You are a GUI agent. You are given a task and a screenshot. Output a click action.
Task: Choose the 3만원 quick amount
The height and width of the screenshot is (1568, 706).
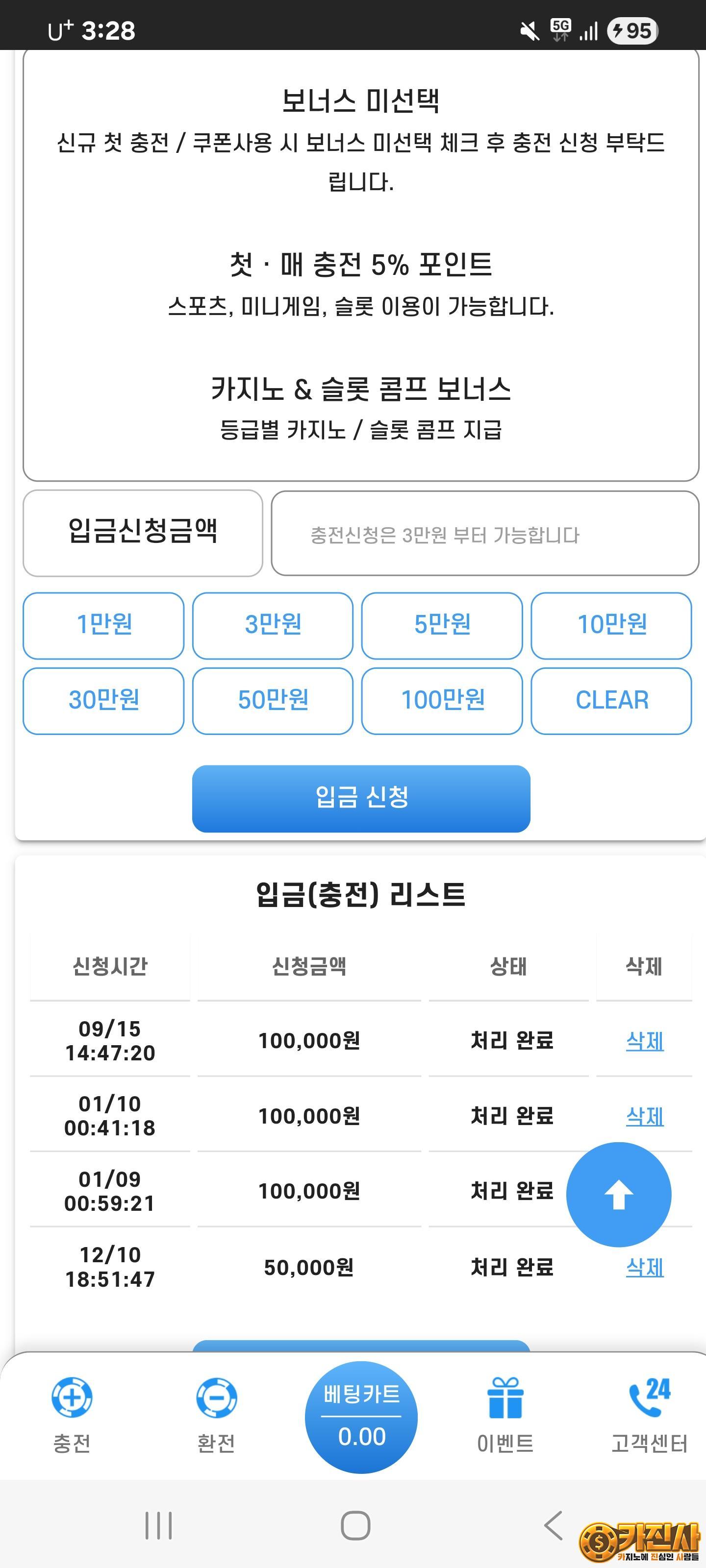click(273, 625)
